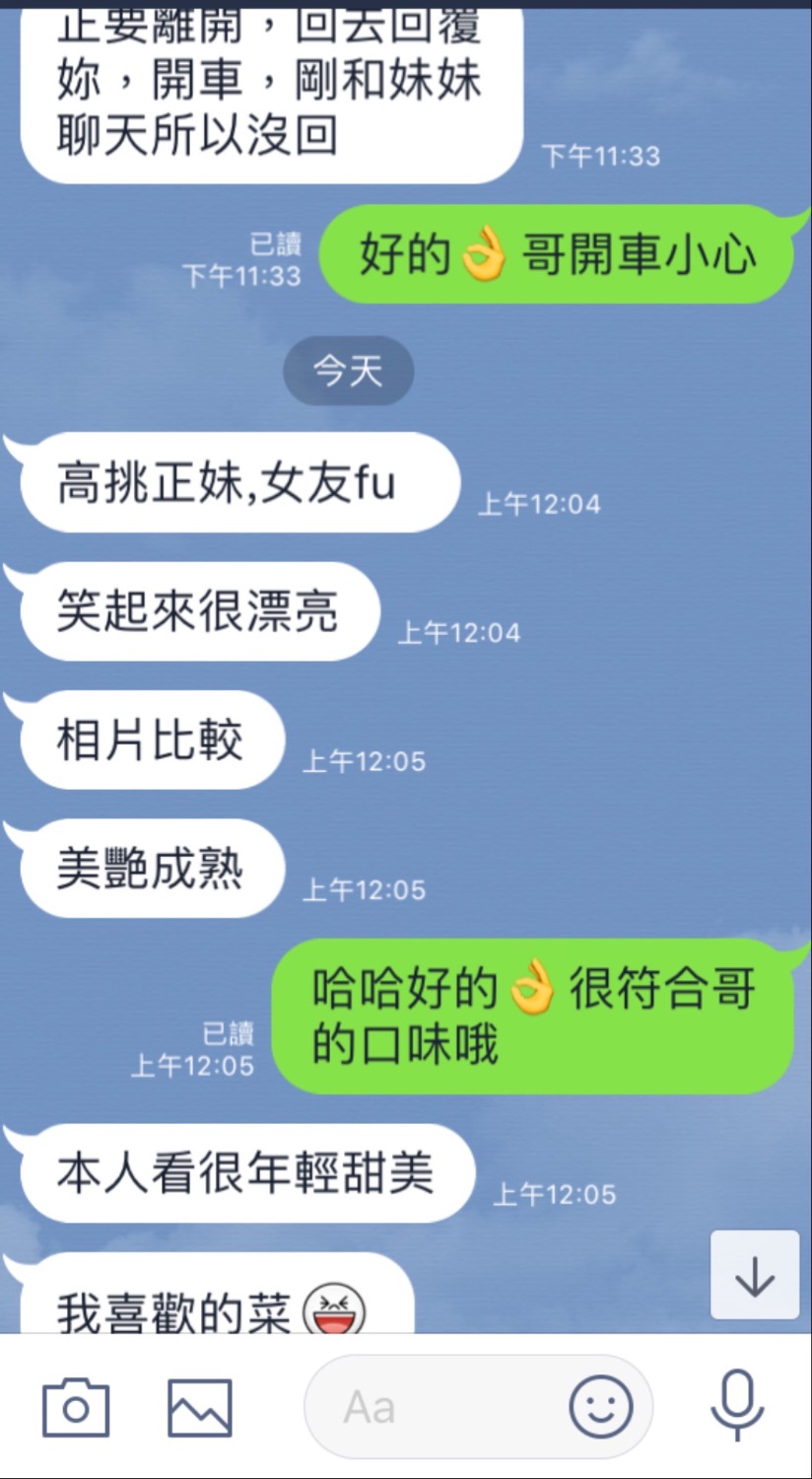This screenshot has width=812, height=1479.
Task: Jump to latest messages with down arrow
Action: tap(755, 1275)
